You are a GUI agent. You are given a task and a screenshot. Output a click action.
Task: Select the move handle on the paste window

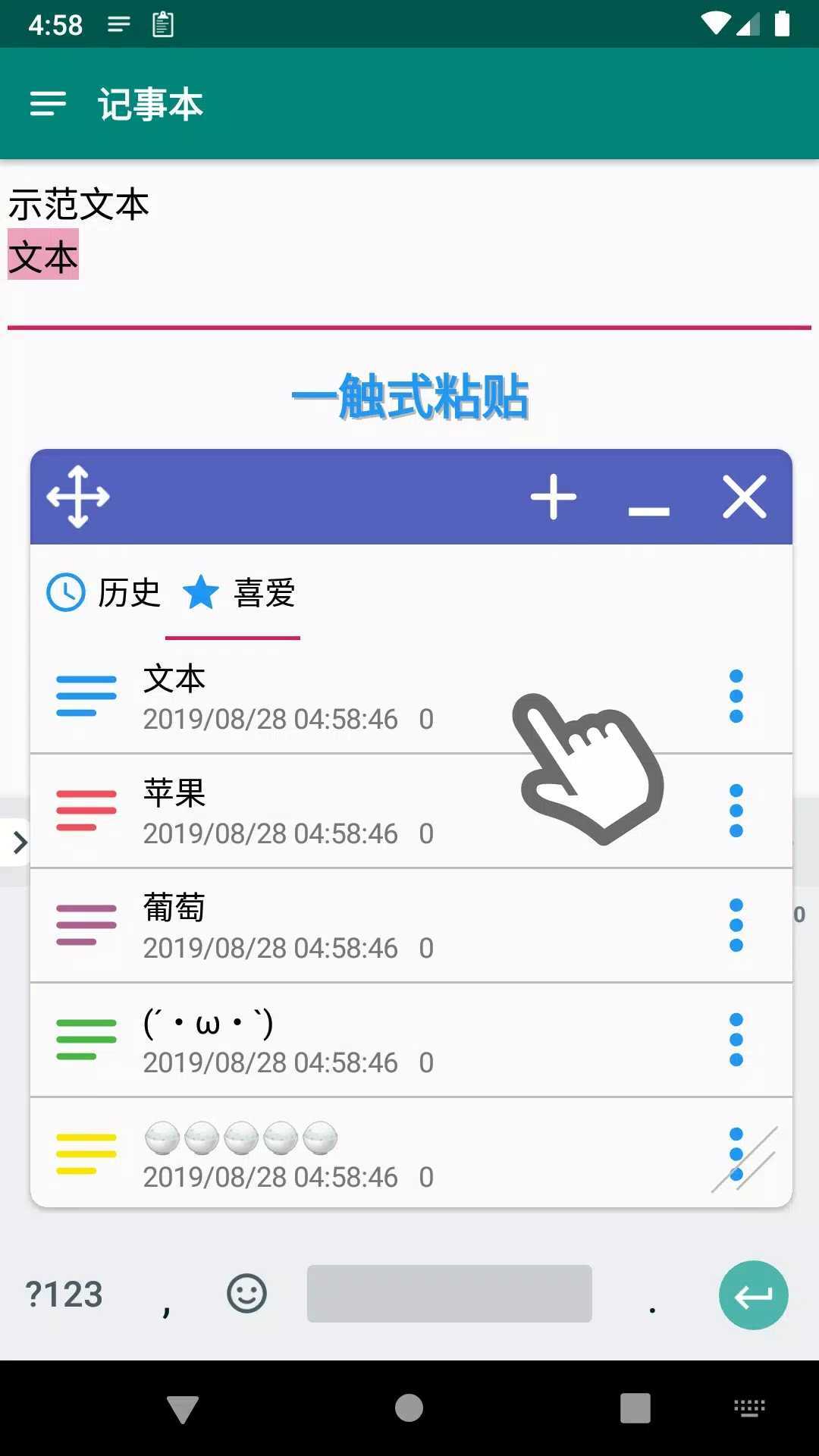click(77, 497)
